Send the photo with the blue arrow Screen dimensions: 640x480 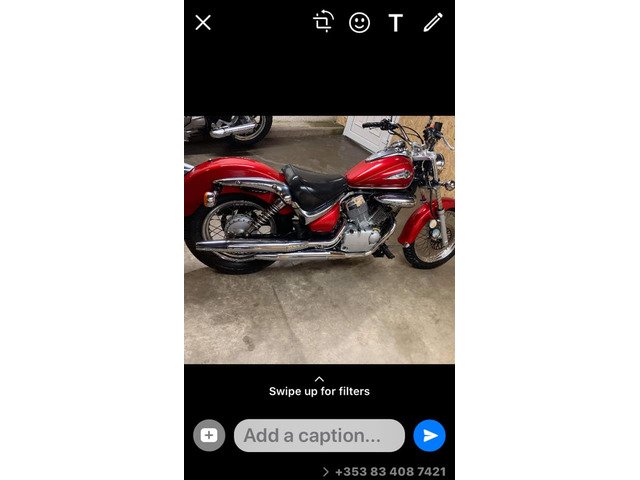pos(429,435)
